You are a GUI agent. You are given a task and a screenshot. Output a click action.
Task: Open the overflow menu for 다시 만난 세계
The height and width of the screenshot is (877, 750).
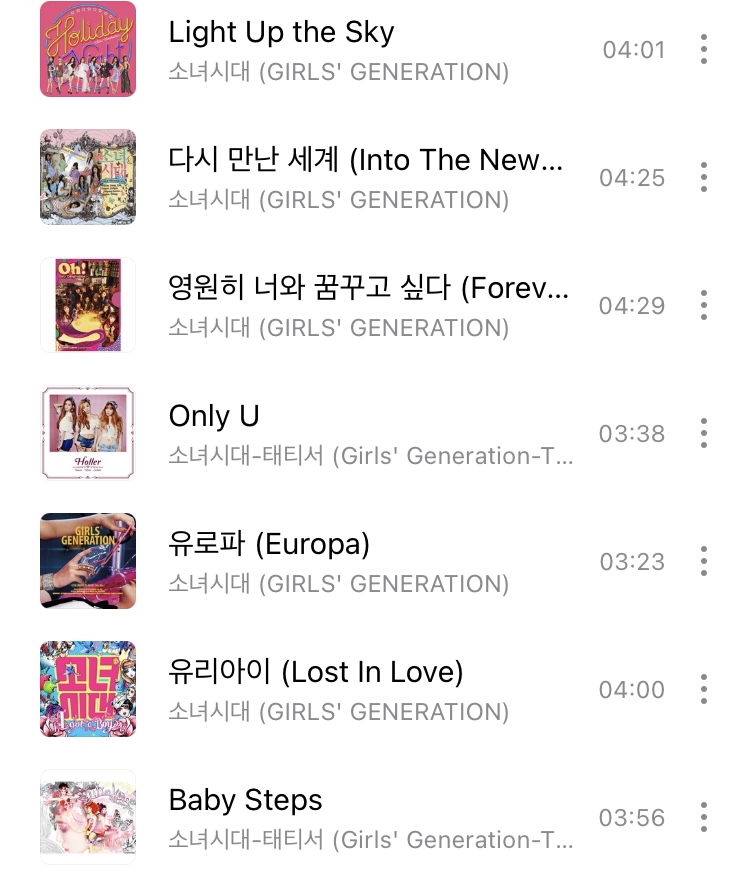[x=704, y=177]
